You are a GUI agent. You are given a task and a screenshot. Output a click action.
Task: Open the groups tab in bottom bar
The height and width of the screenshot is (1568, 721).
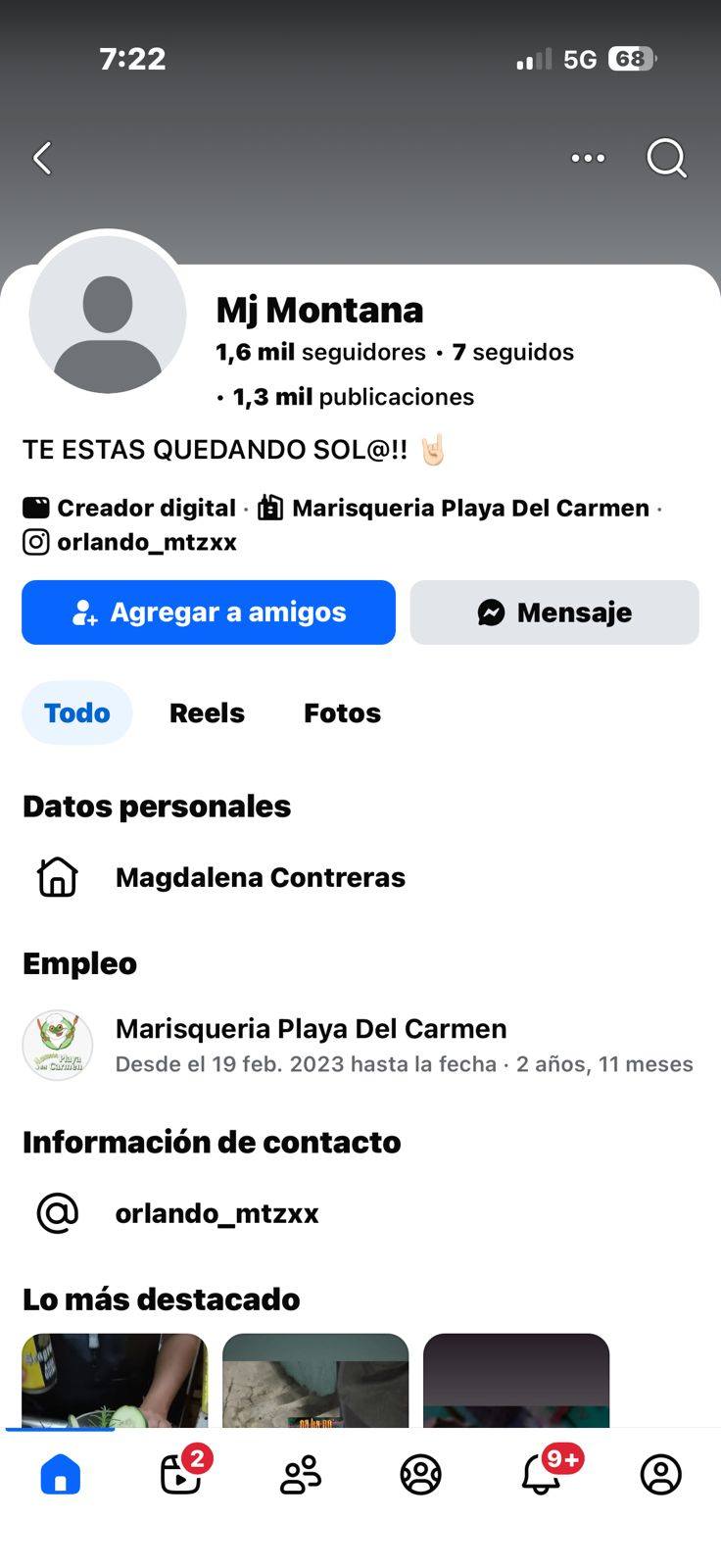[421, 1474]
